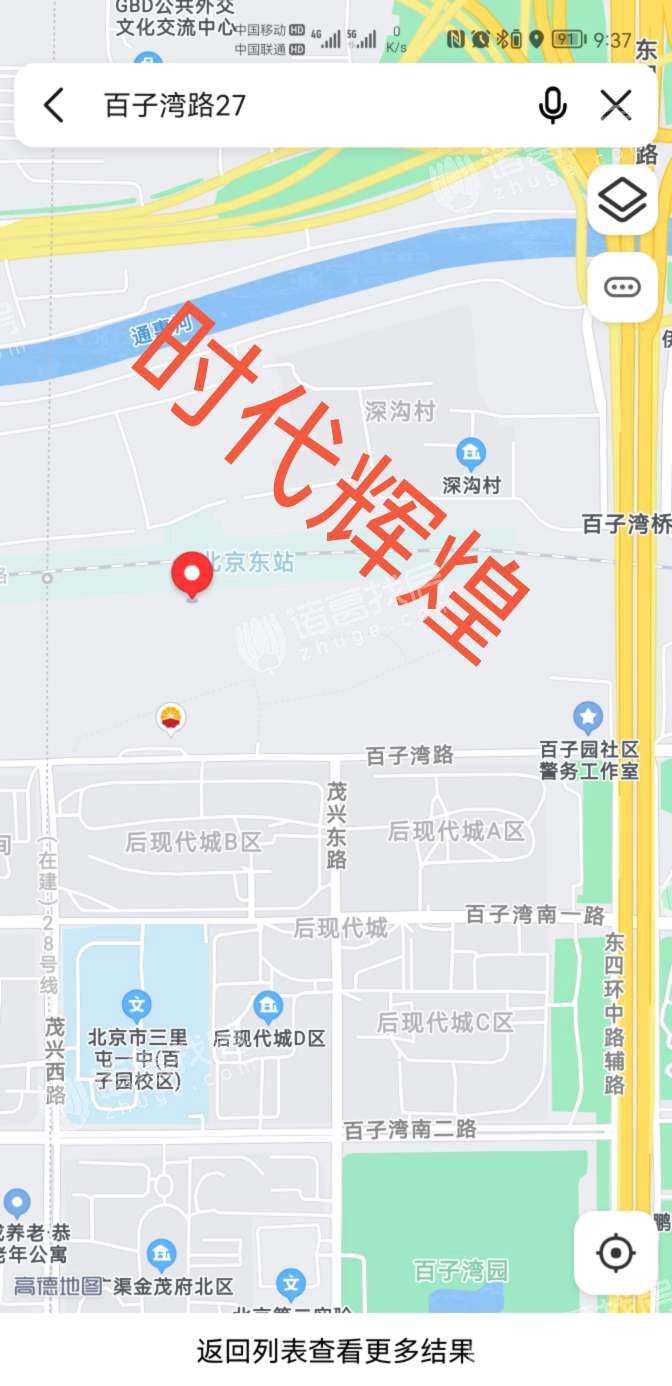The width and height of the screenshot is (672, 1386).
Task: Open the 后现代城D区 marker
Action: click(x=267, y=1006)
